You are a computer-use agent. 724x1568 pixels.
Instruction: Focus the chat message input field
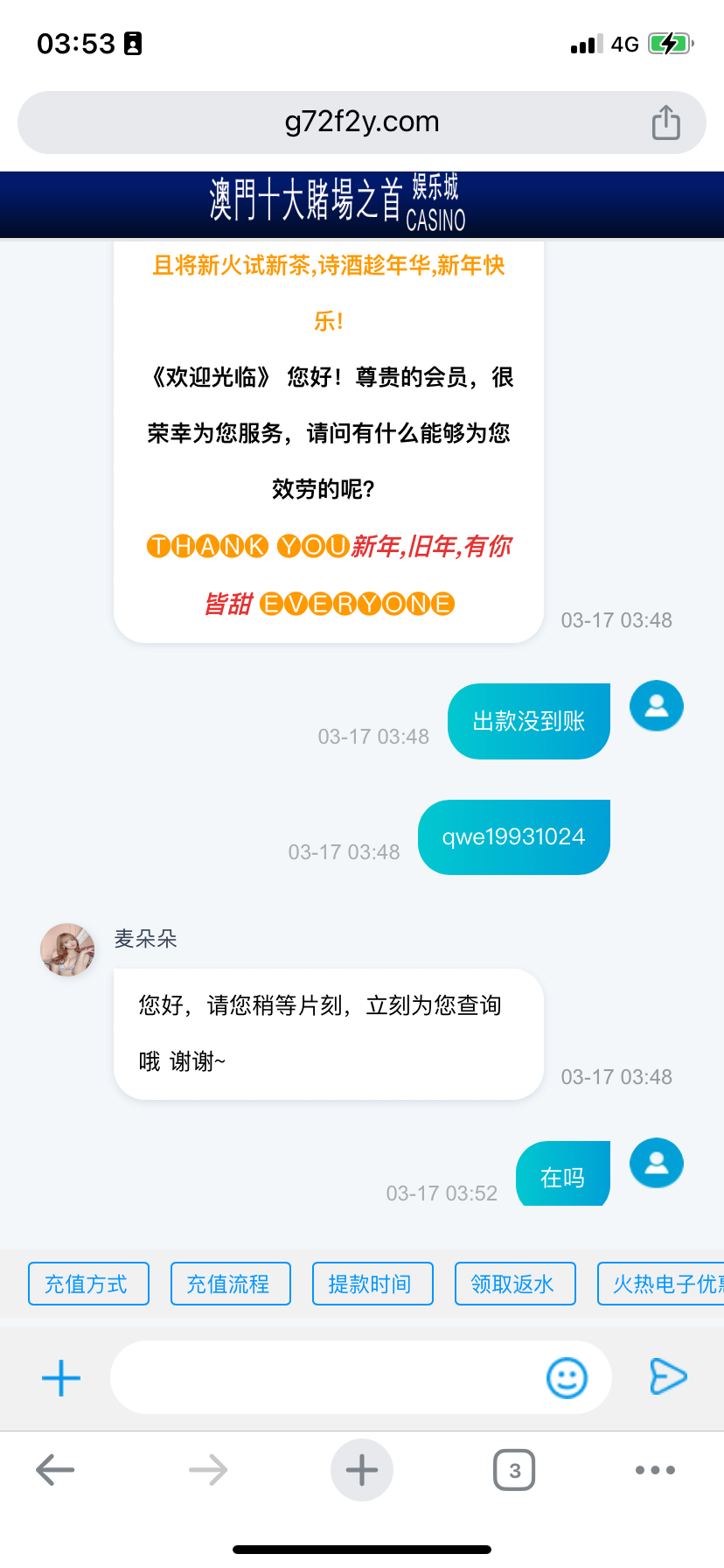[324, 1378]
